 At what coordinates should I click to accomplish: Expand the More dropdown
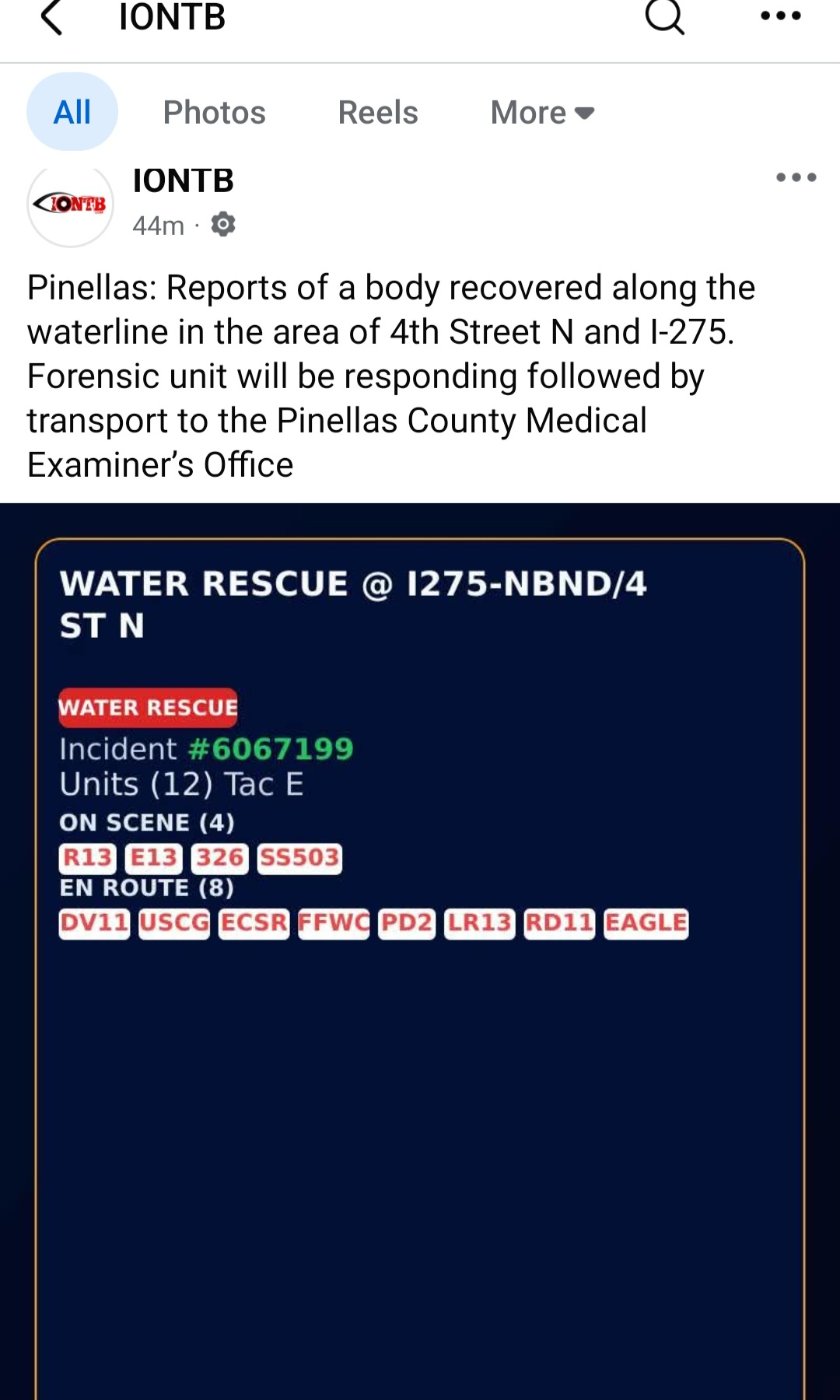(542, 112)
